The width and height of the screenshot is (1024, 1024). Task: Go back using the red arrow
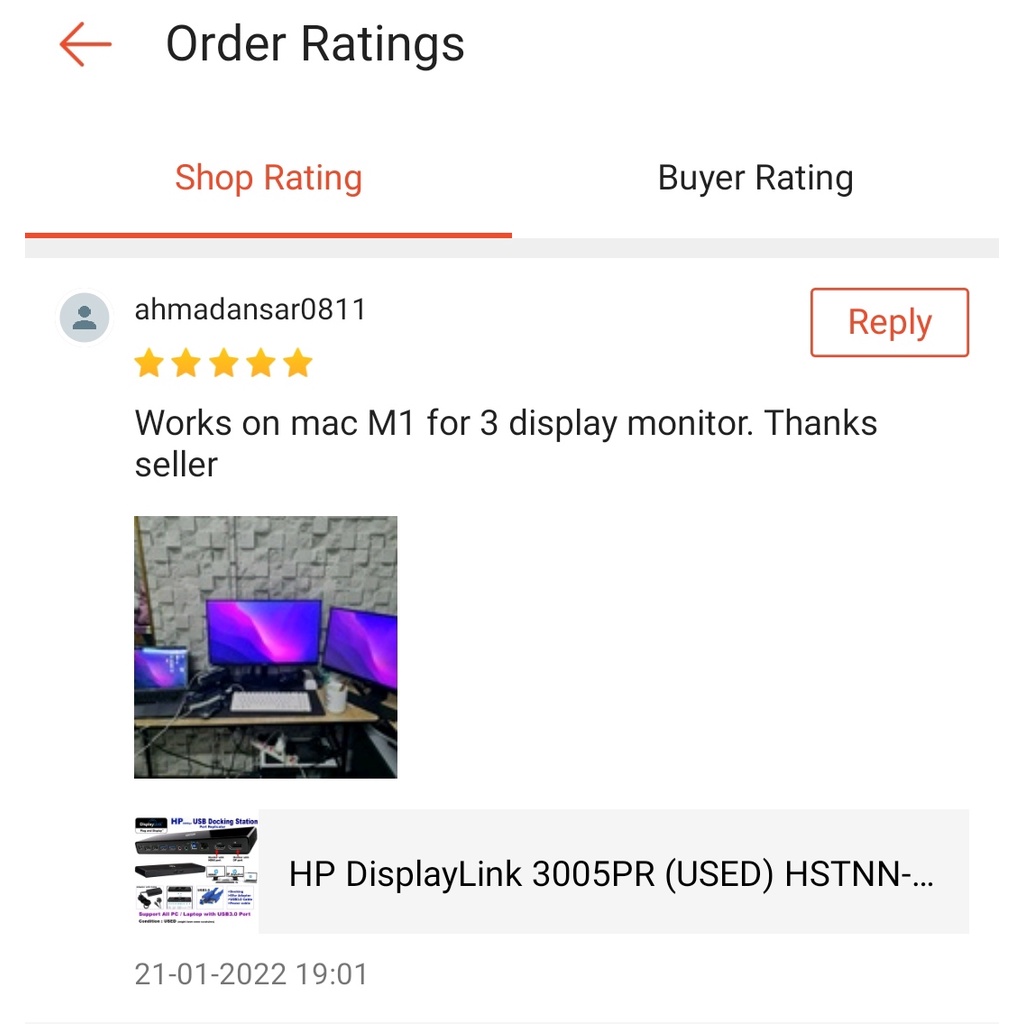coord(85,45)
